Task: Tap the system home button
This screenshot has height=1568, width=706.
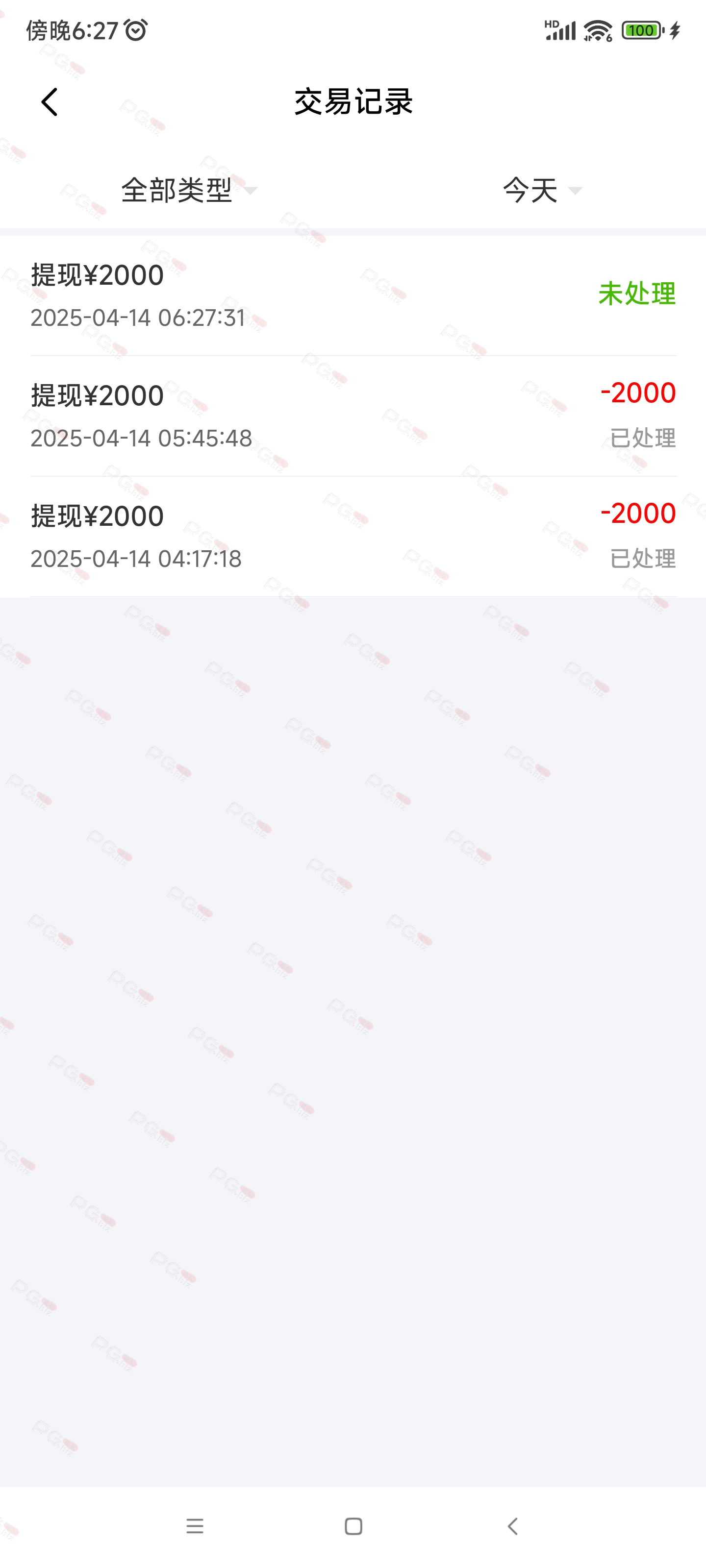Action: tap(353, 1526)
